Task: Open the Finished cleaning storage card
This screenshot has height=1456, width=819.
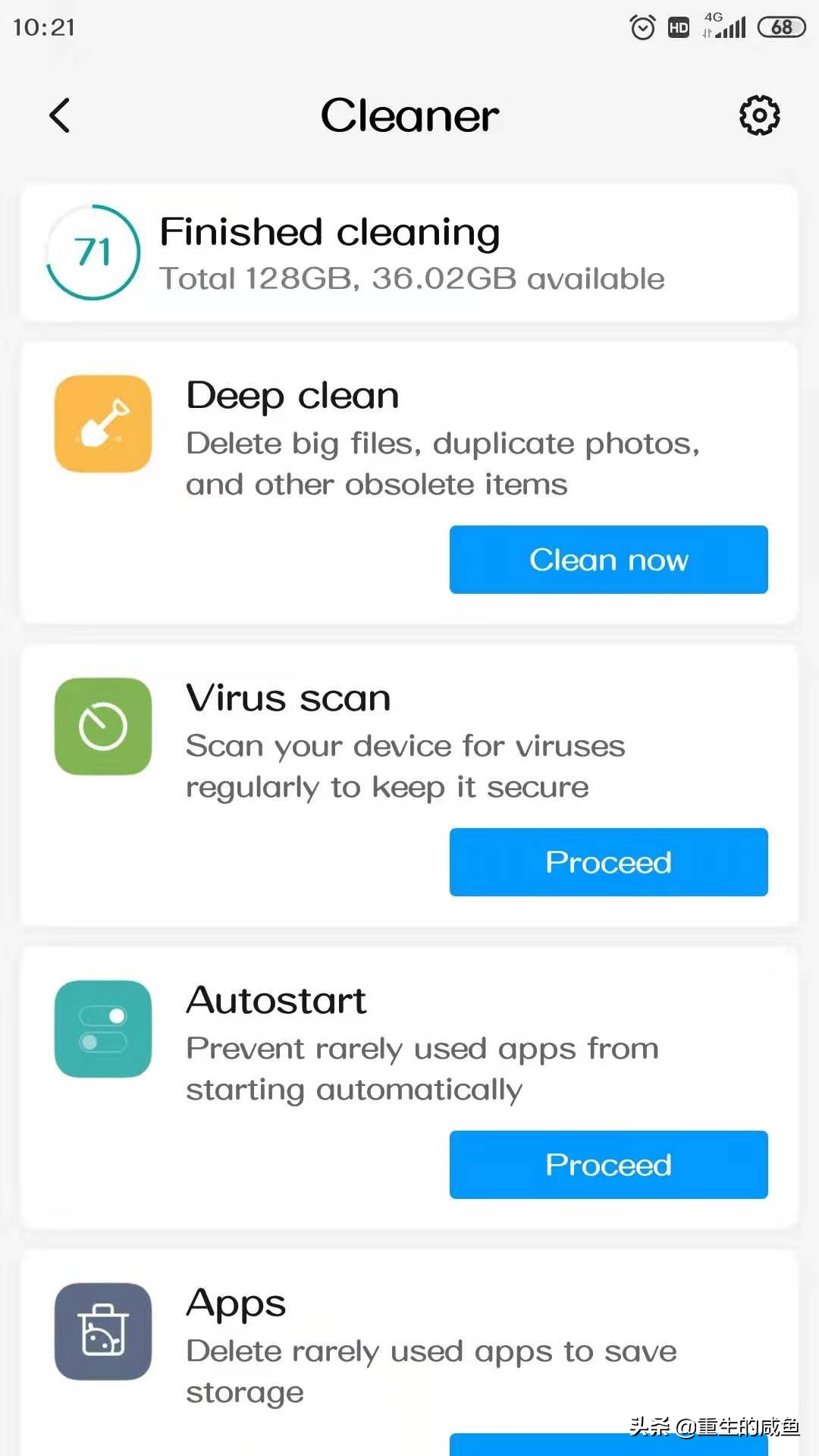Action: [x=409, y=253]
